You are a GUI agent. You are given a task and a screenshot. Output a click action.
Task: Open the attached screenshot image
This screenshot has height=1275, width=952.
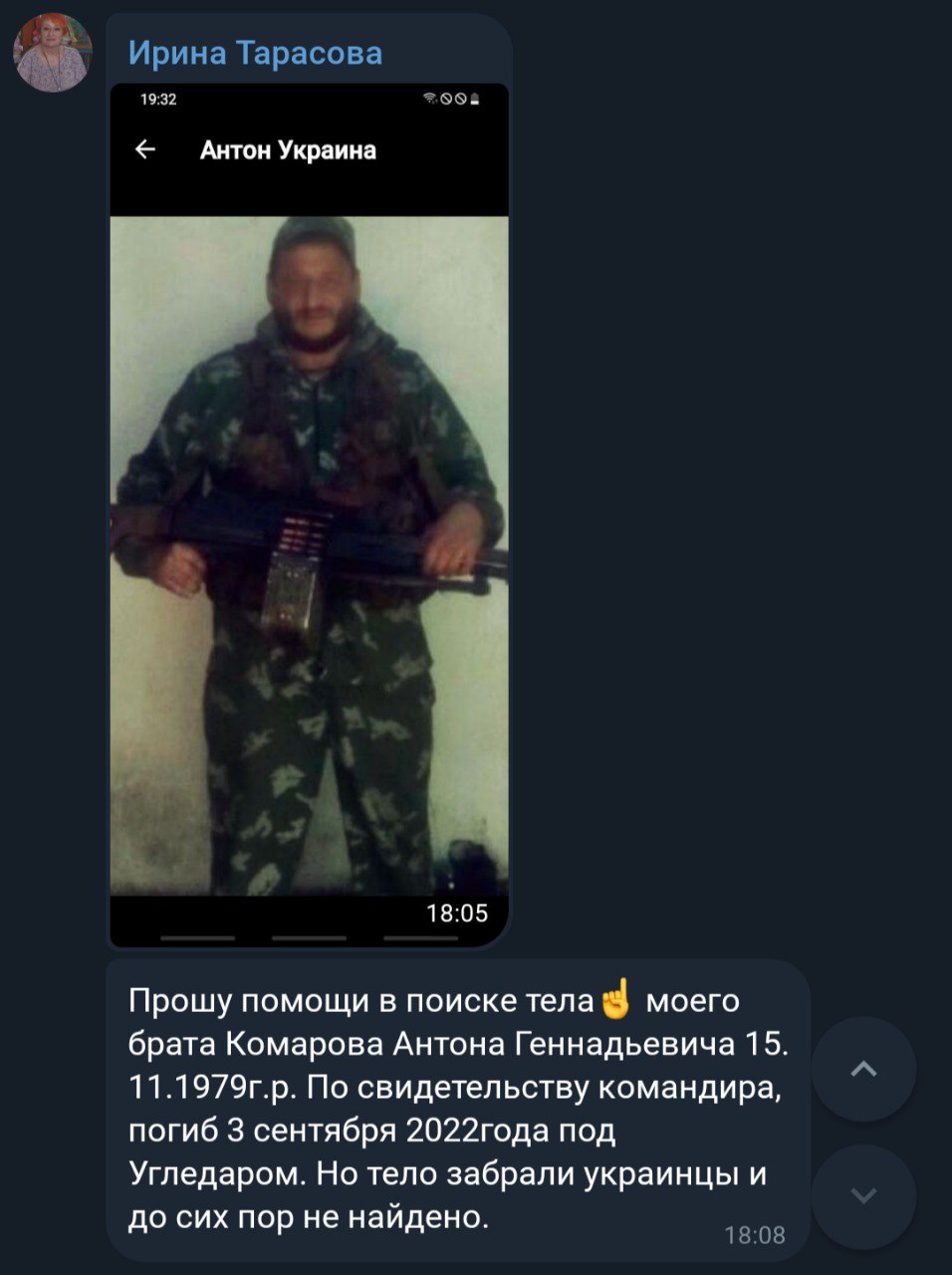tap(309, 538)
